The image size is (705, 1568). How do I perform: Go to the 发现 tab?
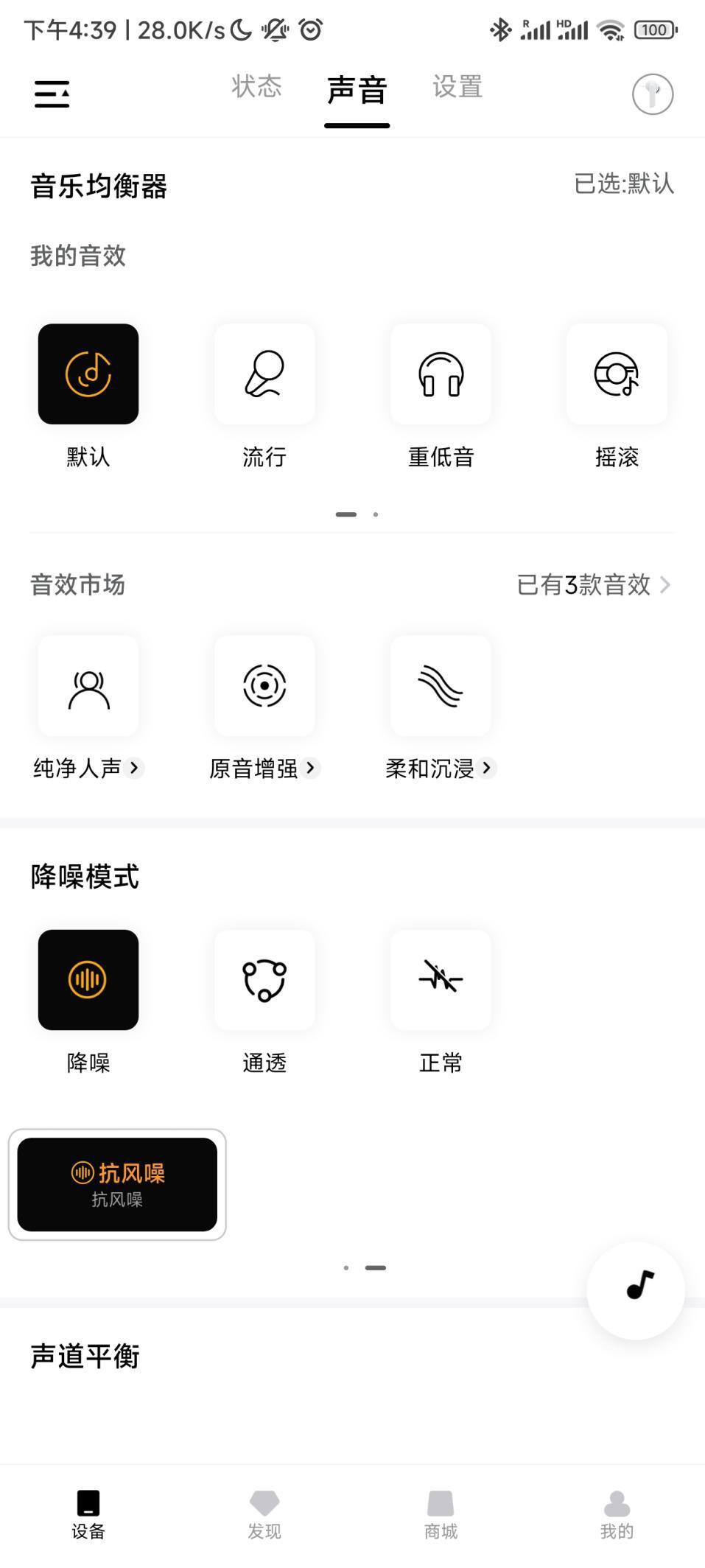[264, 1515]
